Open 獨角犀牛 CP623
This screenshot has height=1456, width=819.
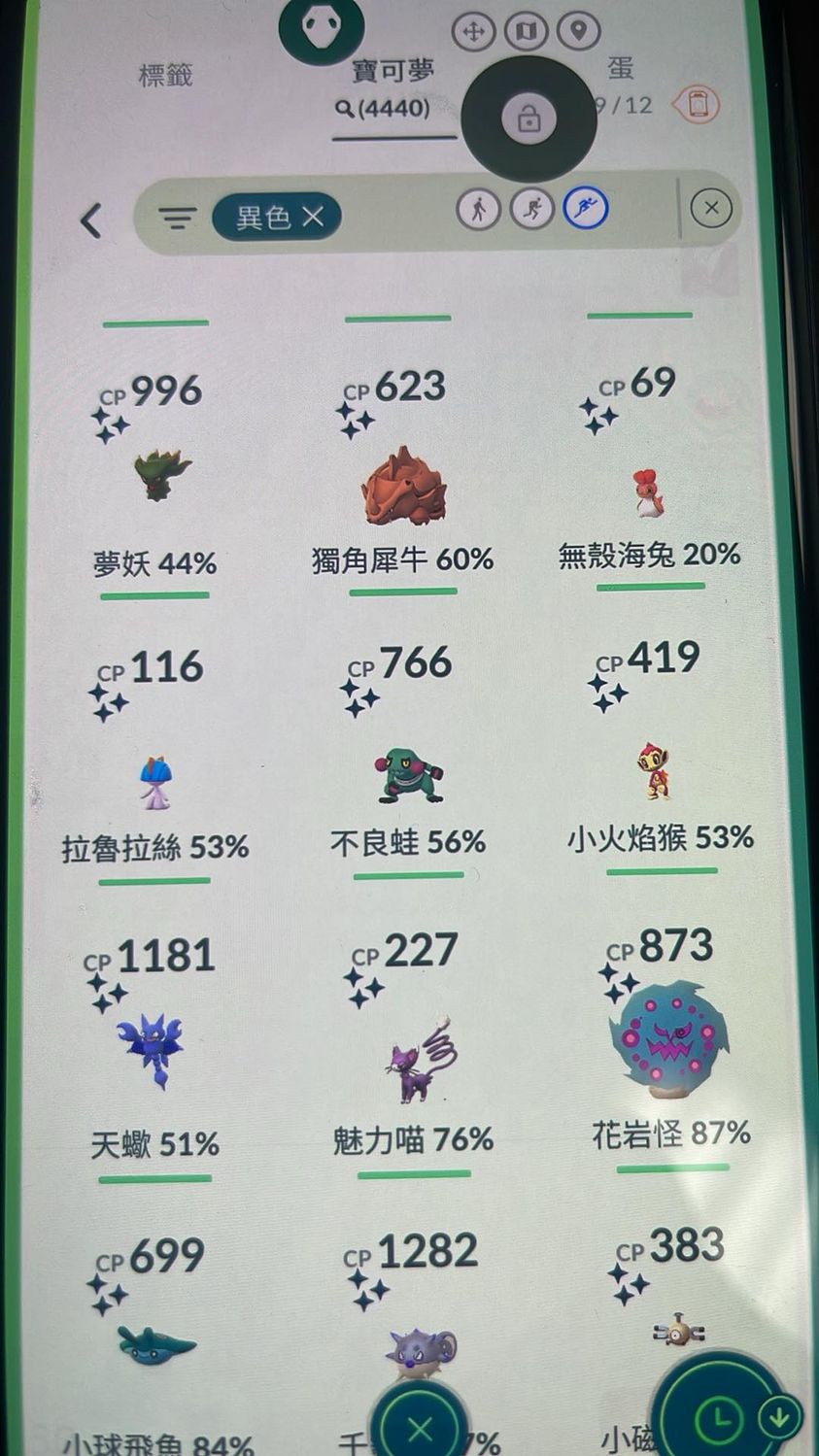pos(403,483)
